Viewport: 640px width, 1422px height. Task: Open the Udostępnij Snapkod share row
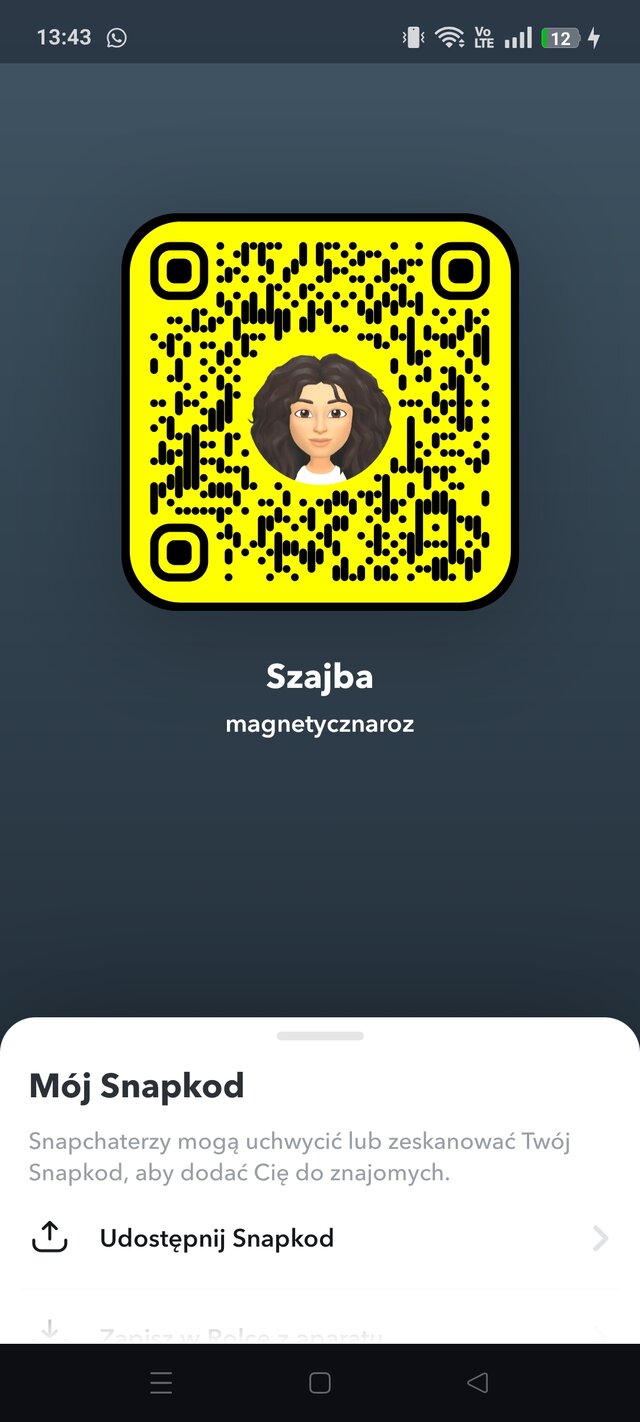coord(318,1239)
